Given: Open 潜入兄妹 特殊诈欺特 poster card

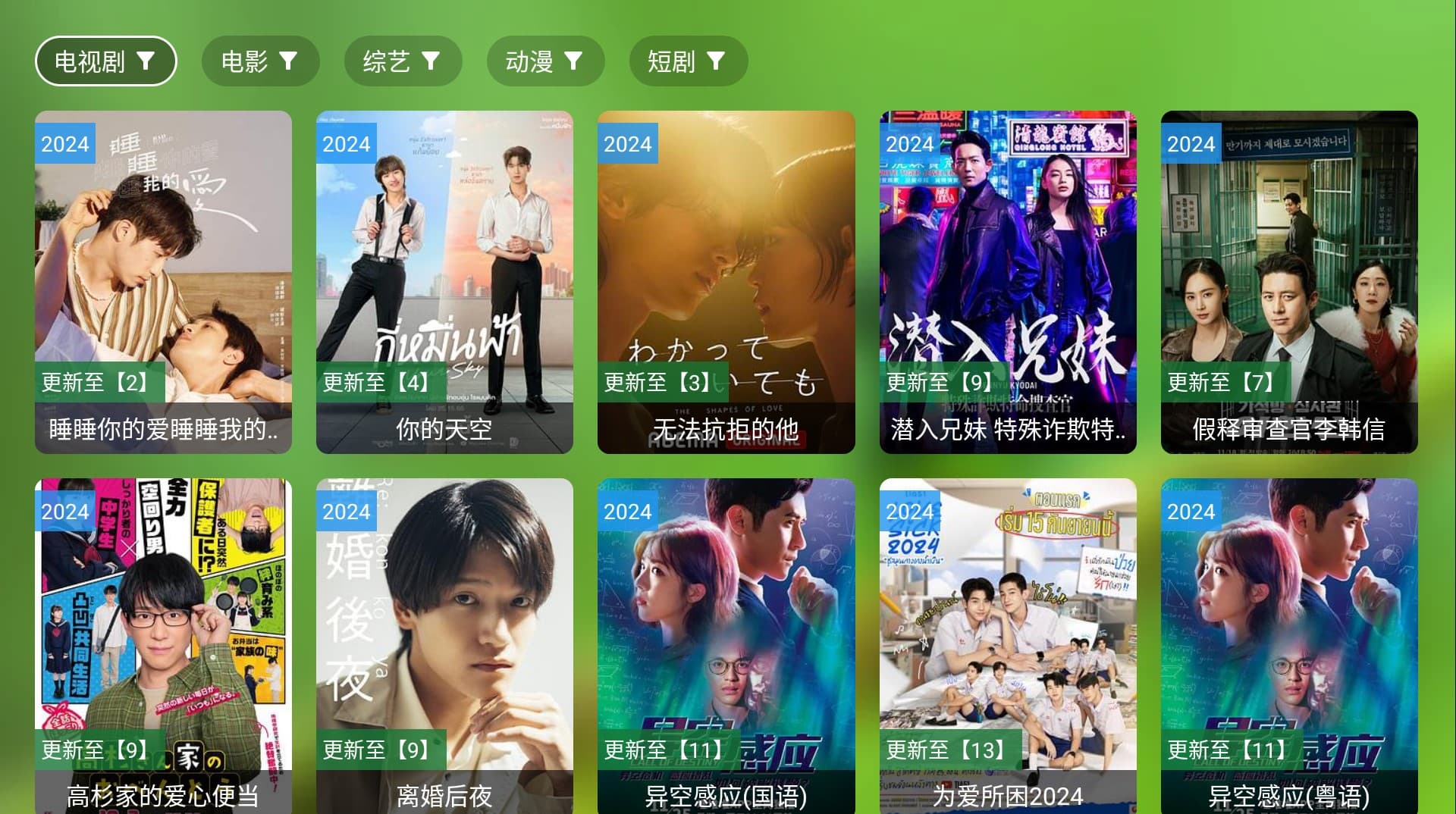Looking at the screenshot, I should click(x=1007, y=282).
